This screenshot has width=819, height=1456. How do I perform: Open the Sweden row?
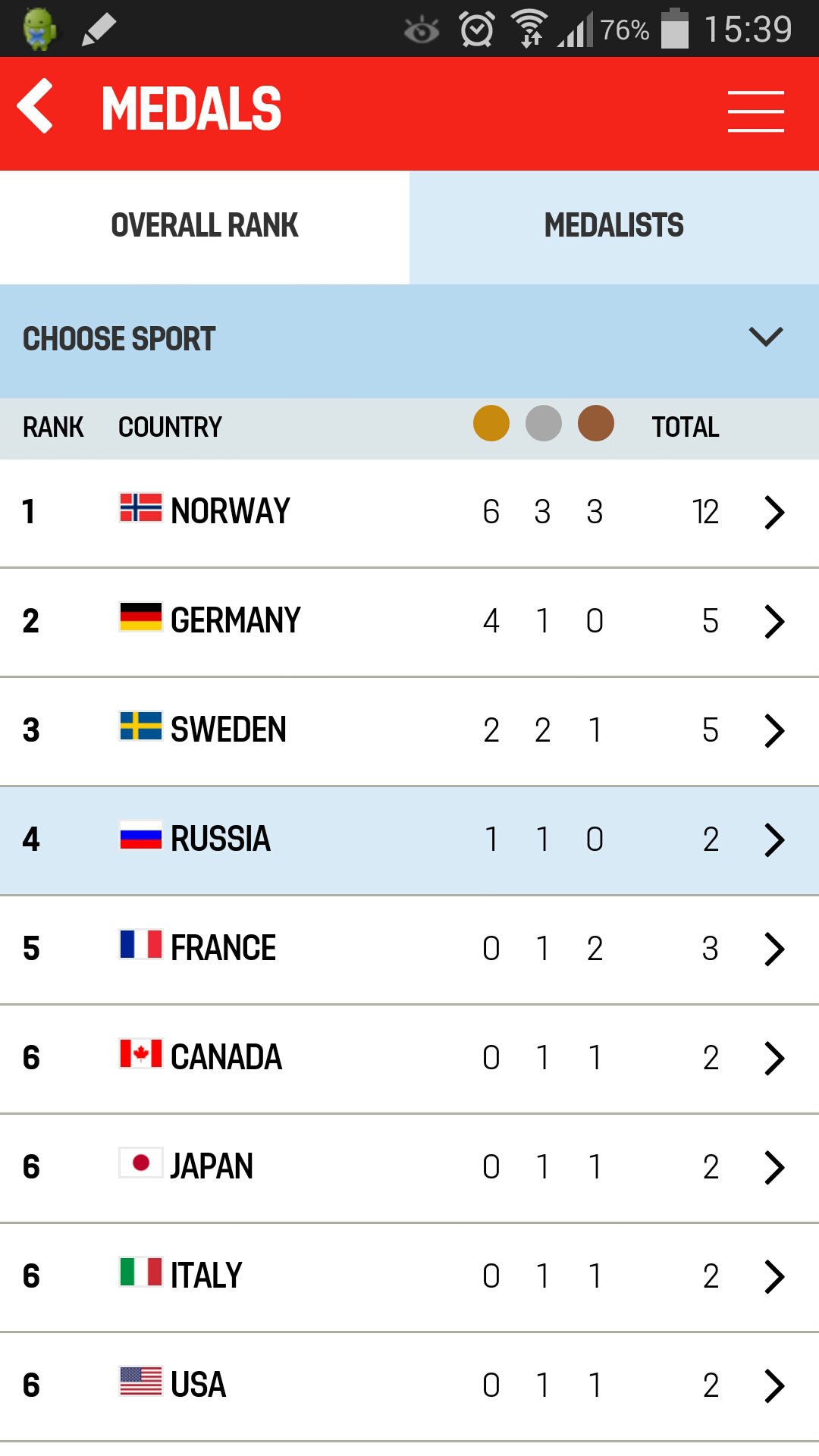[409, 731]
